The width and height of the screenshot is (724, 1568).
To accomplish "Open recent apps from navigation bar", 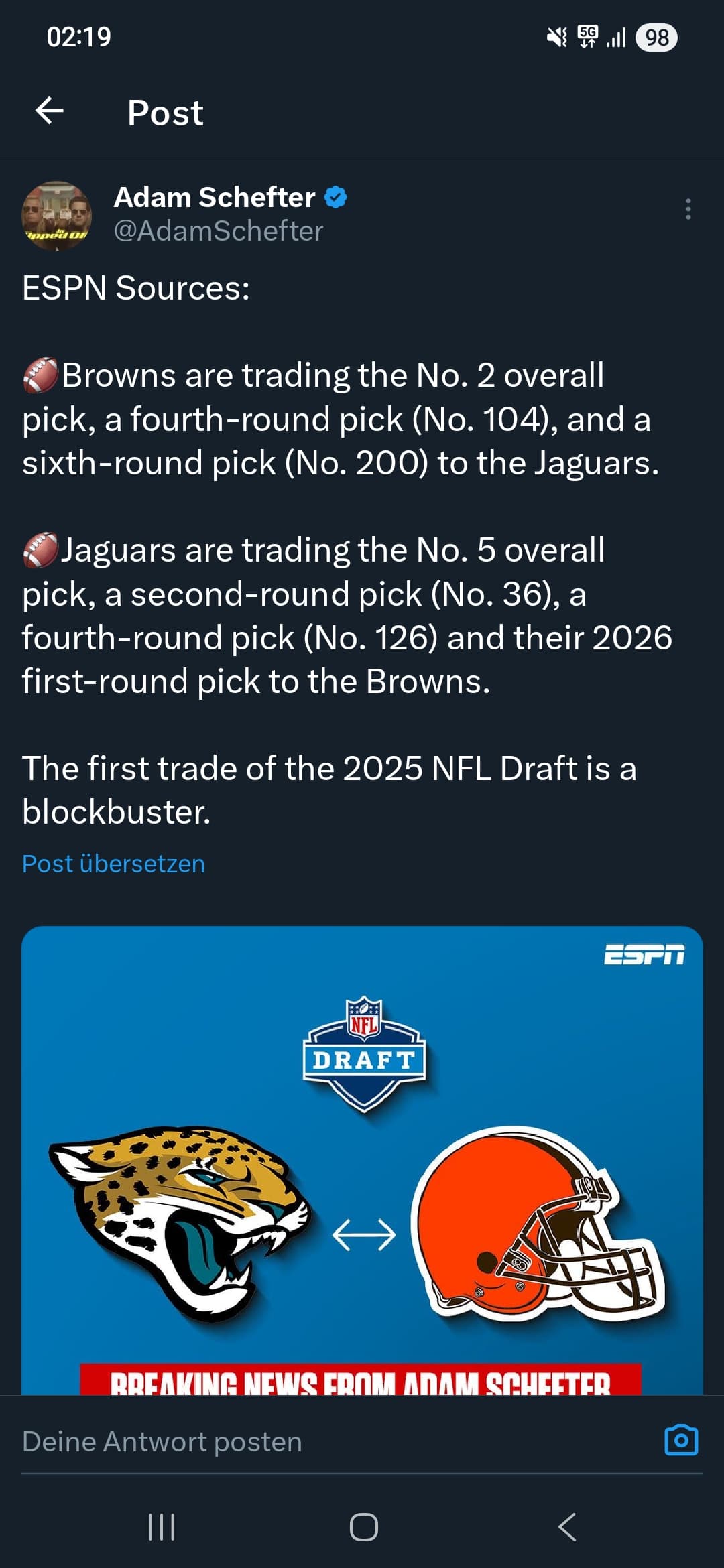I will coord(162,1527).
